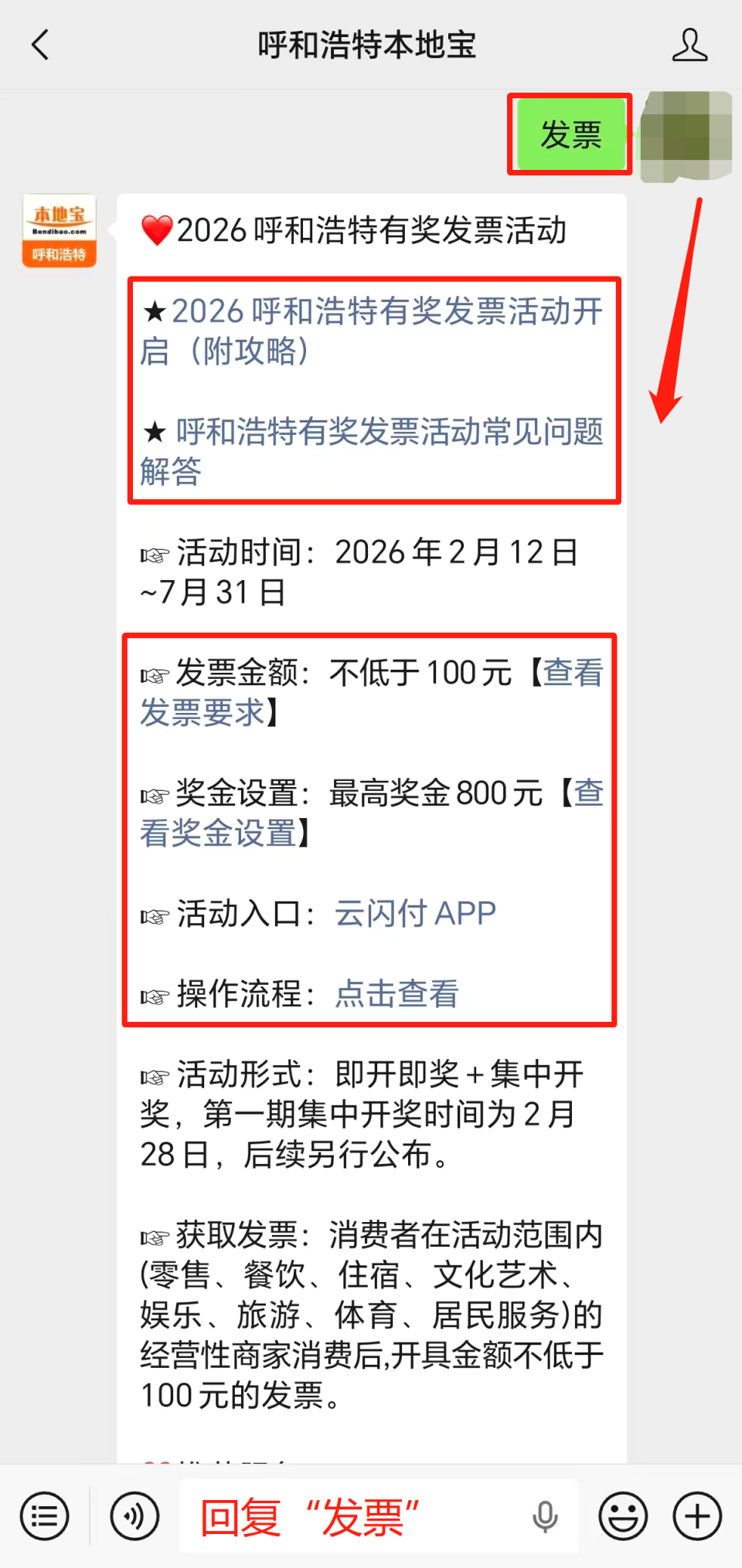
Task: Open the account profile icon top right
Action: click(690, 45)
